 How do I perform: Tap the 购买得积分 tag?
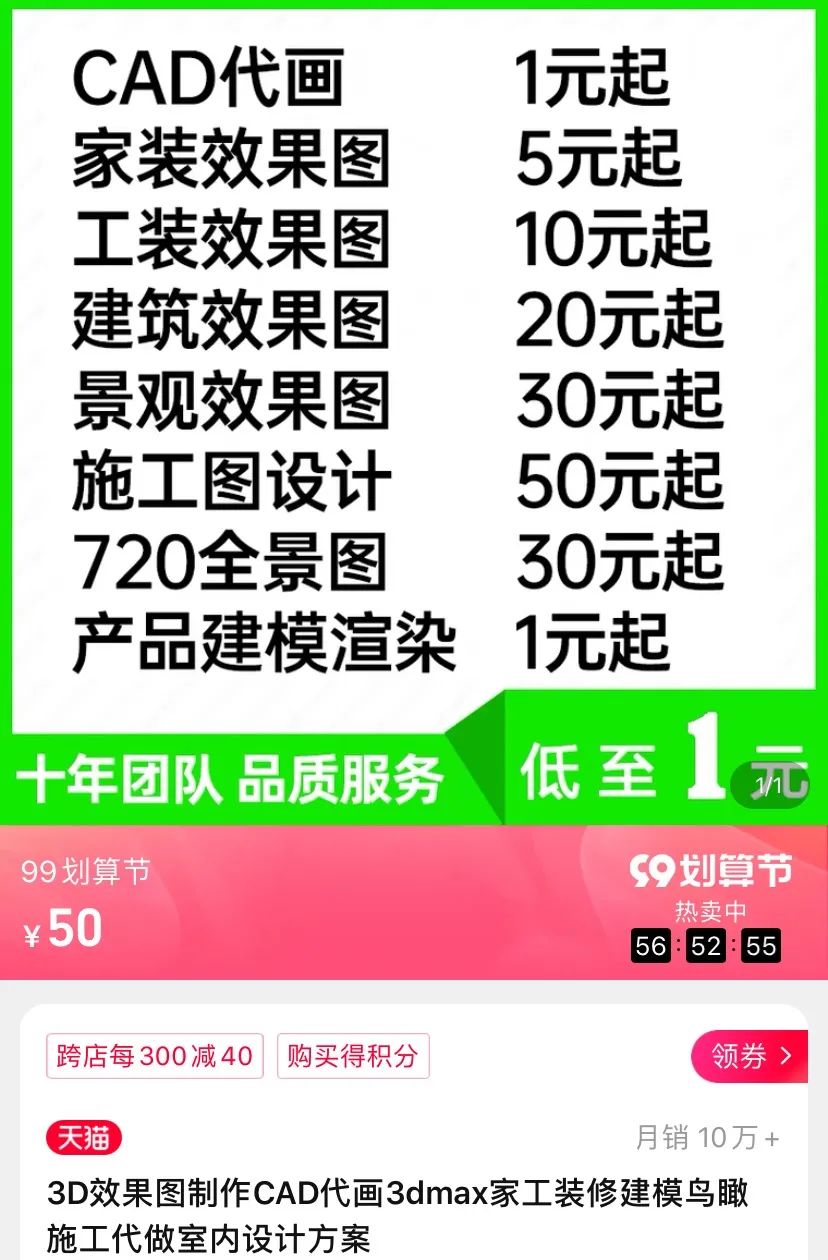coord(353,1056)
